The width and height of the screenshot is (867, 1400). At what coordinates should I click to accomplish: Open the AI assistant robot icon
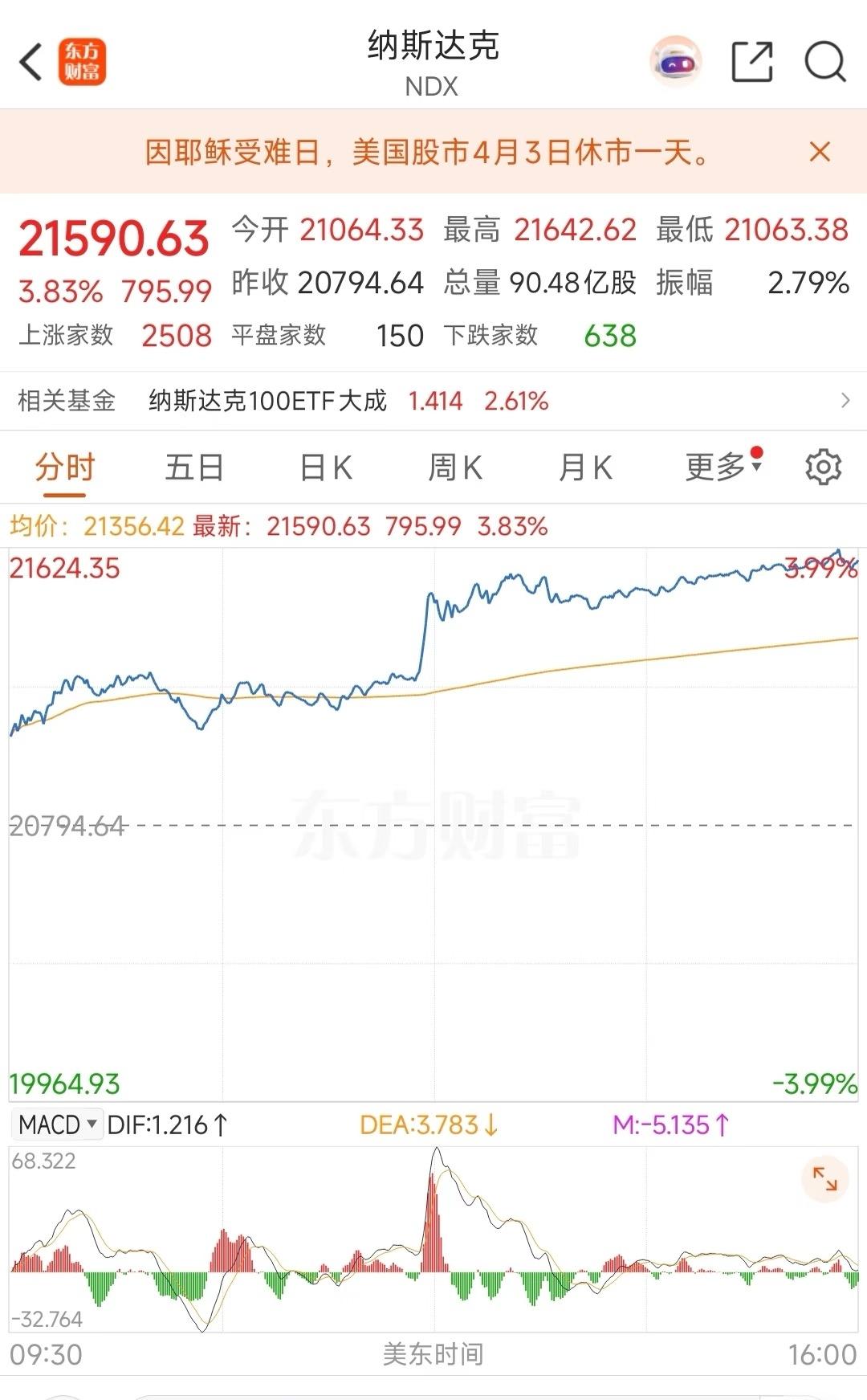point(677,61)
